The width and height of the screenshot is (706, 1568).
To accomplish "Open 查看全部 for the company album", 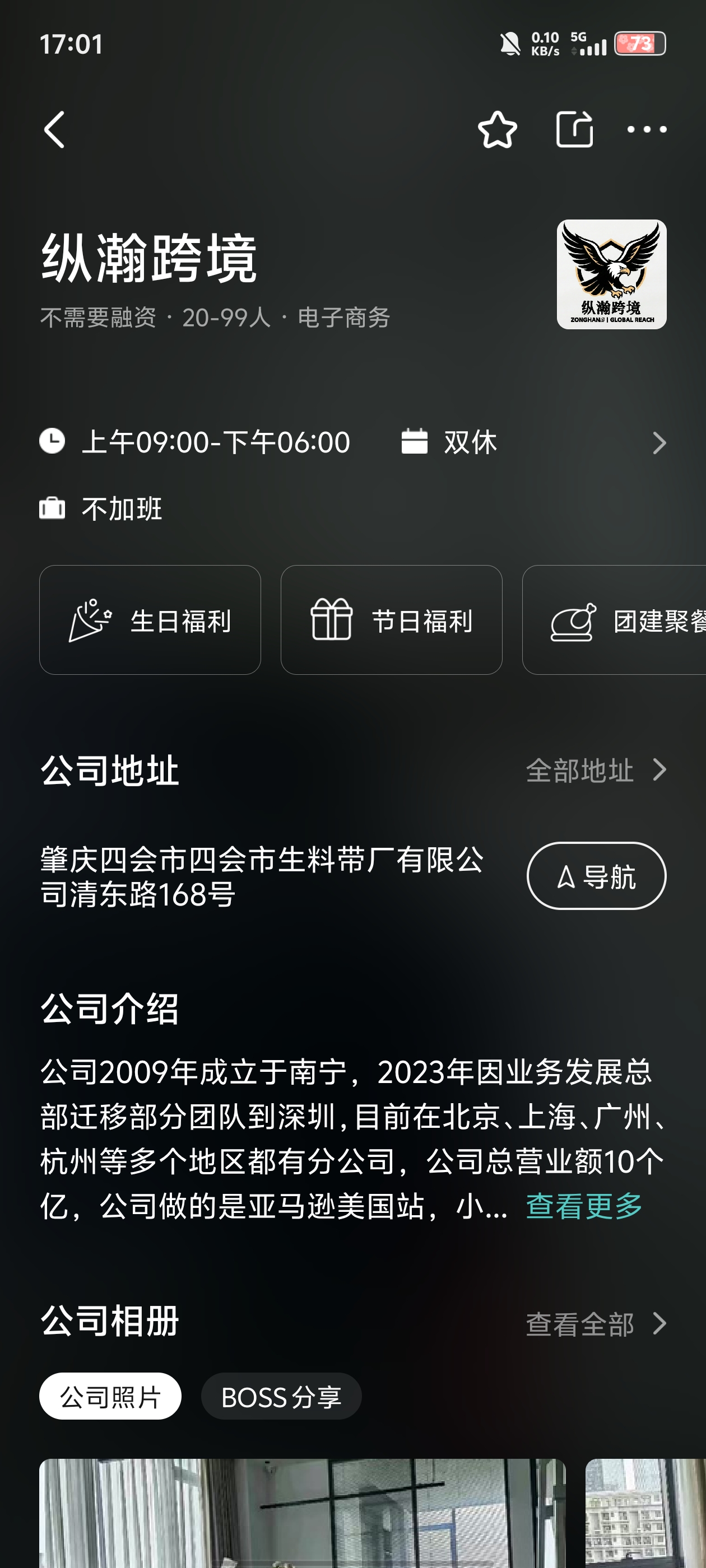I will tap(596, 1323).
